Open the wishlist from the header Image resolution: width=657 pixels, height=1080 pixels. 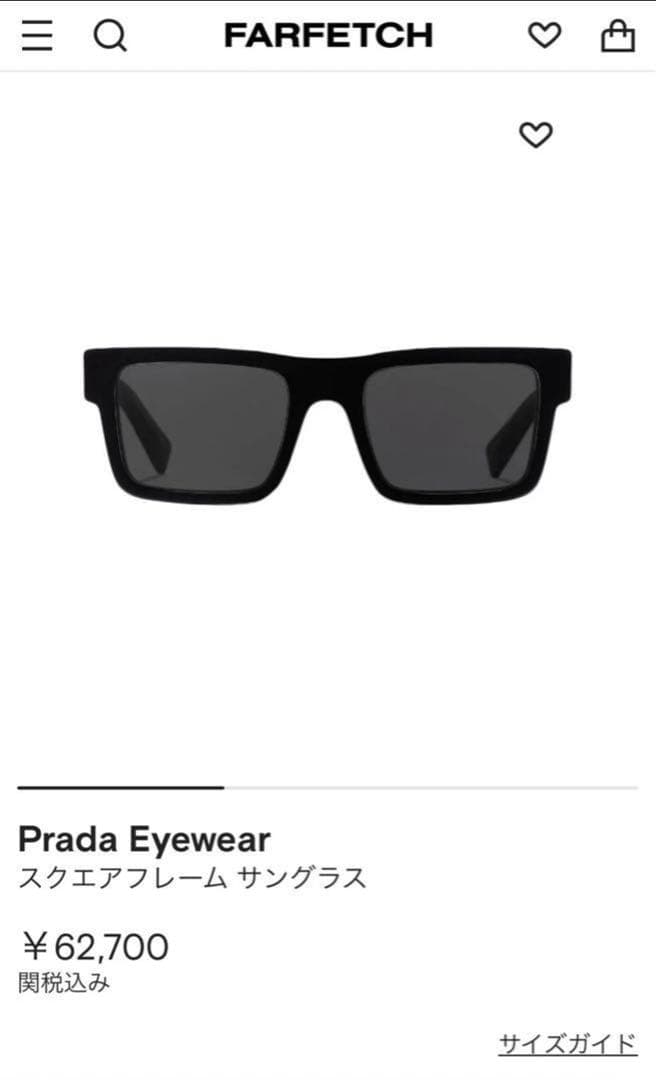point(544,36)
